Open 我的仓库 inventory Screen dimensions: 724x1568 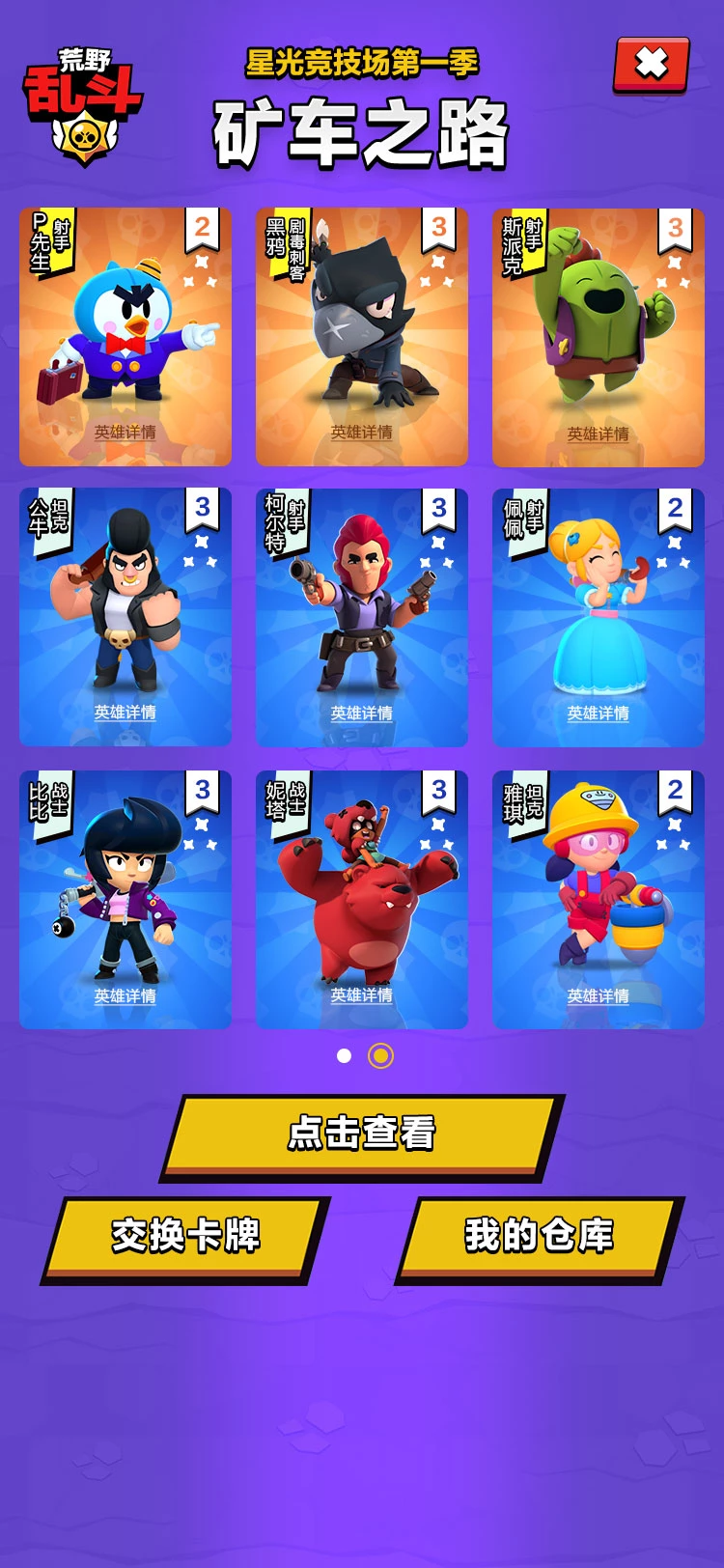(539, 1236)
